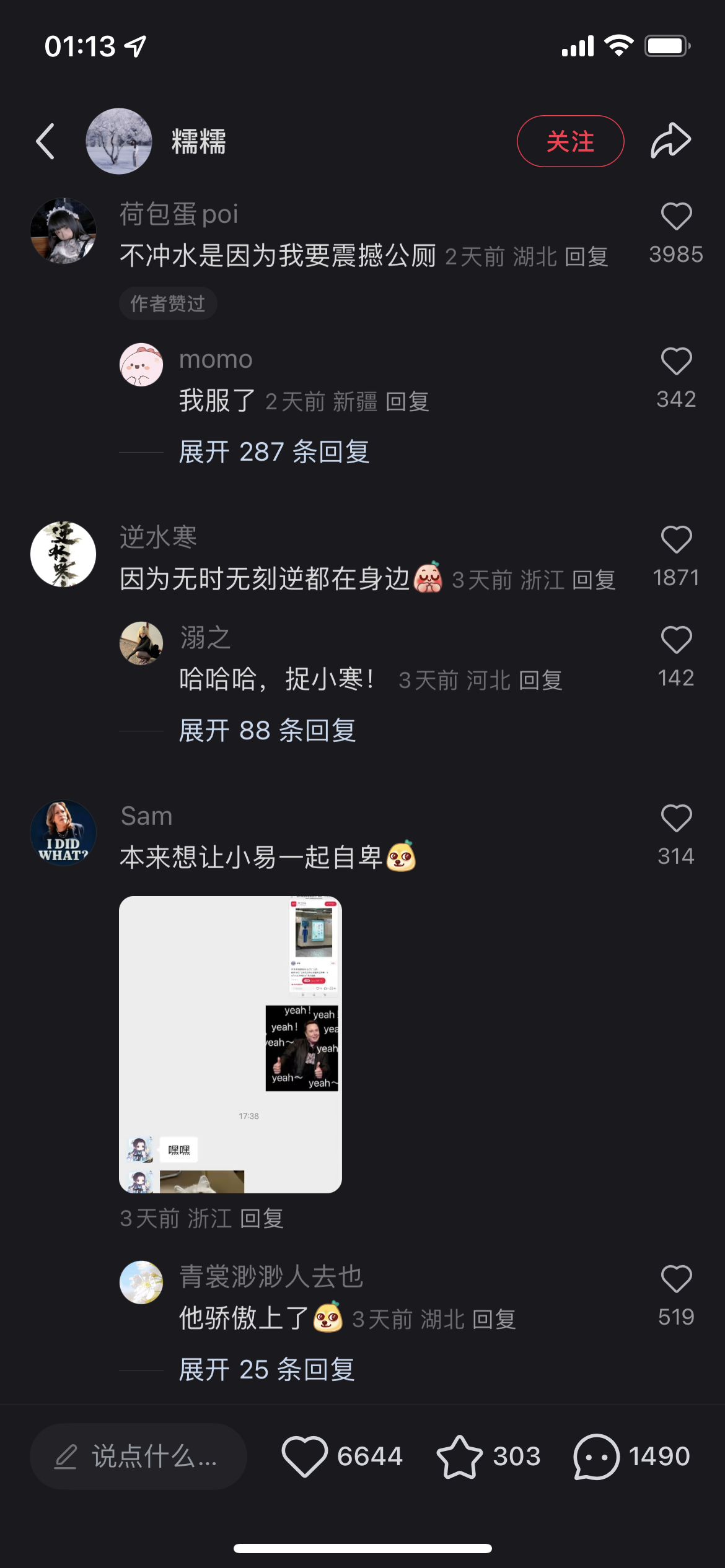Follow 糯糯 with the 关注 button
This screenshot has width=725, height=1568.
[x=570, y=141]
